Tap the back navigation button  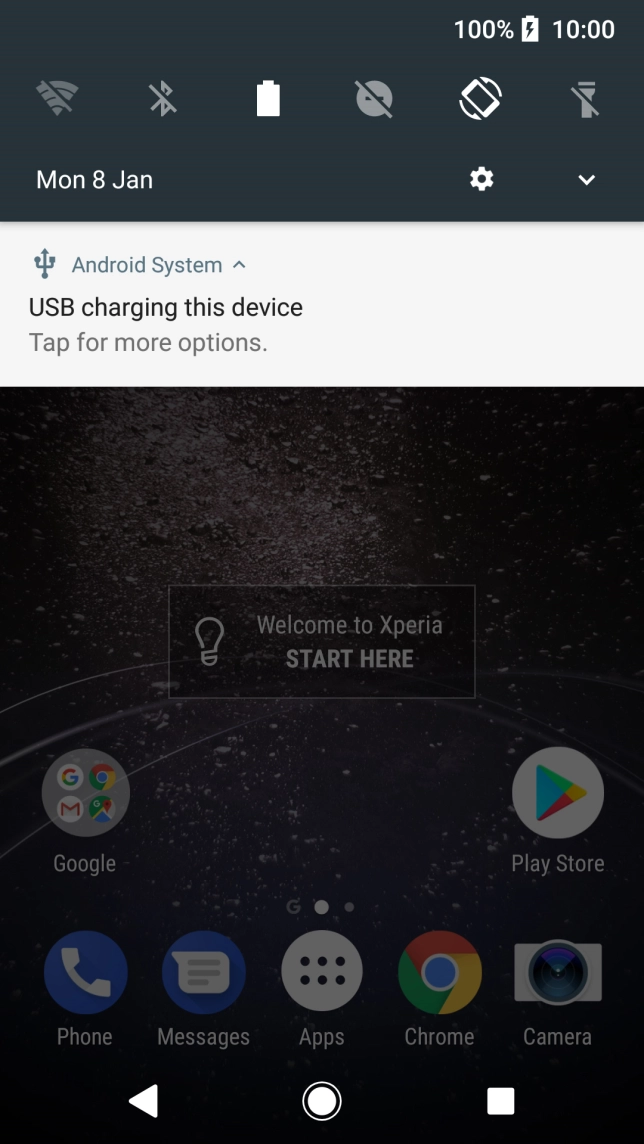pos(144,1101)
